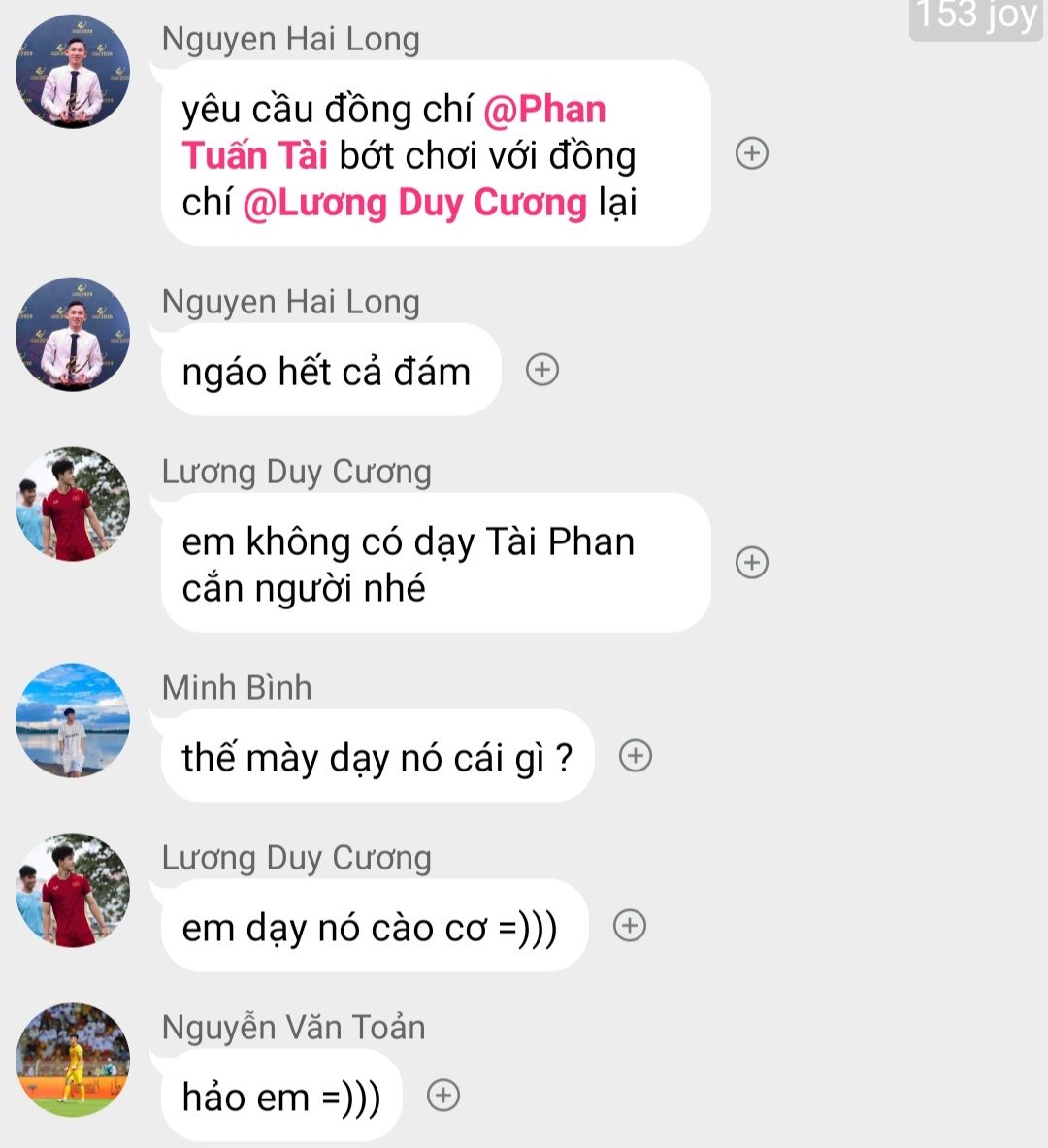React to the 'em không có dạy Tài Phan' message
Image resolution: width=1048 pixels, height=1148 pixels.
click(752, 563)
